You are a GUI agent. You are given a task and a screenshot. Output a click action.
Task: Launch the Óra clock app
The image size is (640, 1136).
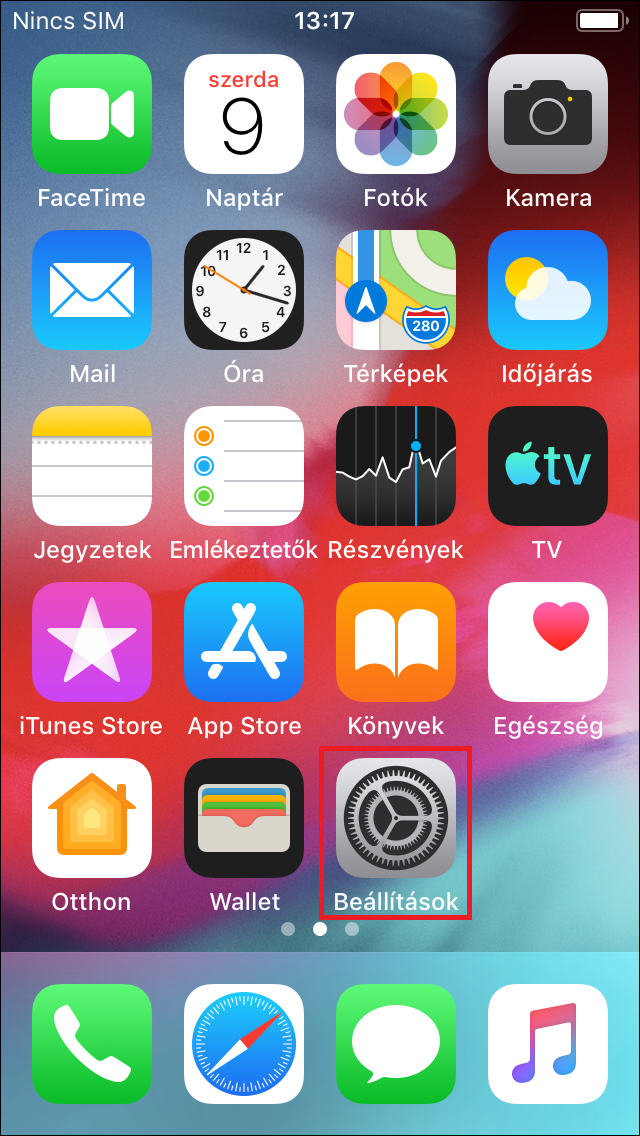244,290
